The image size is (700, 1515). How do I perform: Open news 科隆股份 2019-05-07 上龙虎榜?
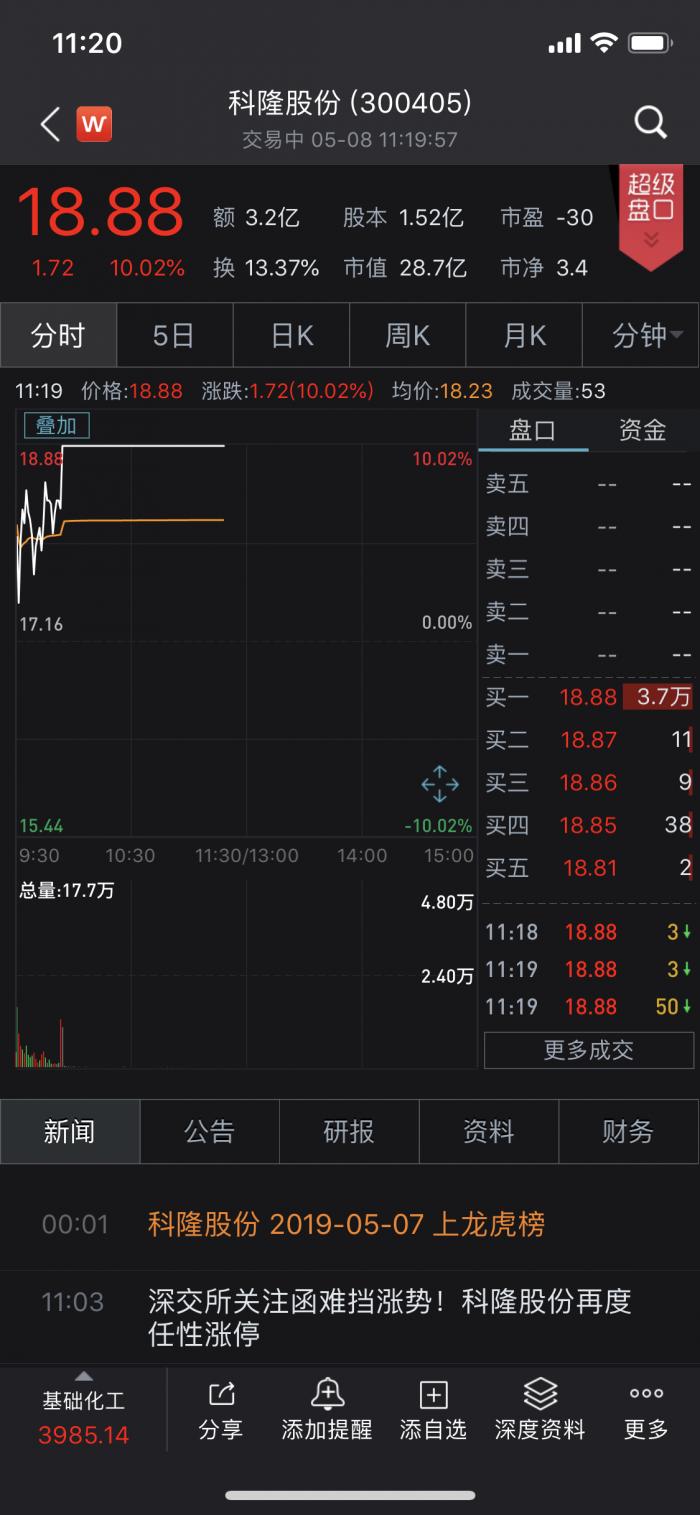346,1224
